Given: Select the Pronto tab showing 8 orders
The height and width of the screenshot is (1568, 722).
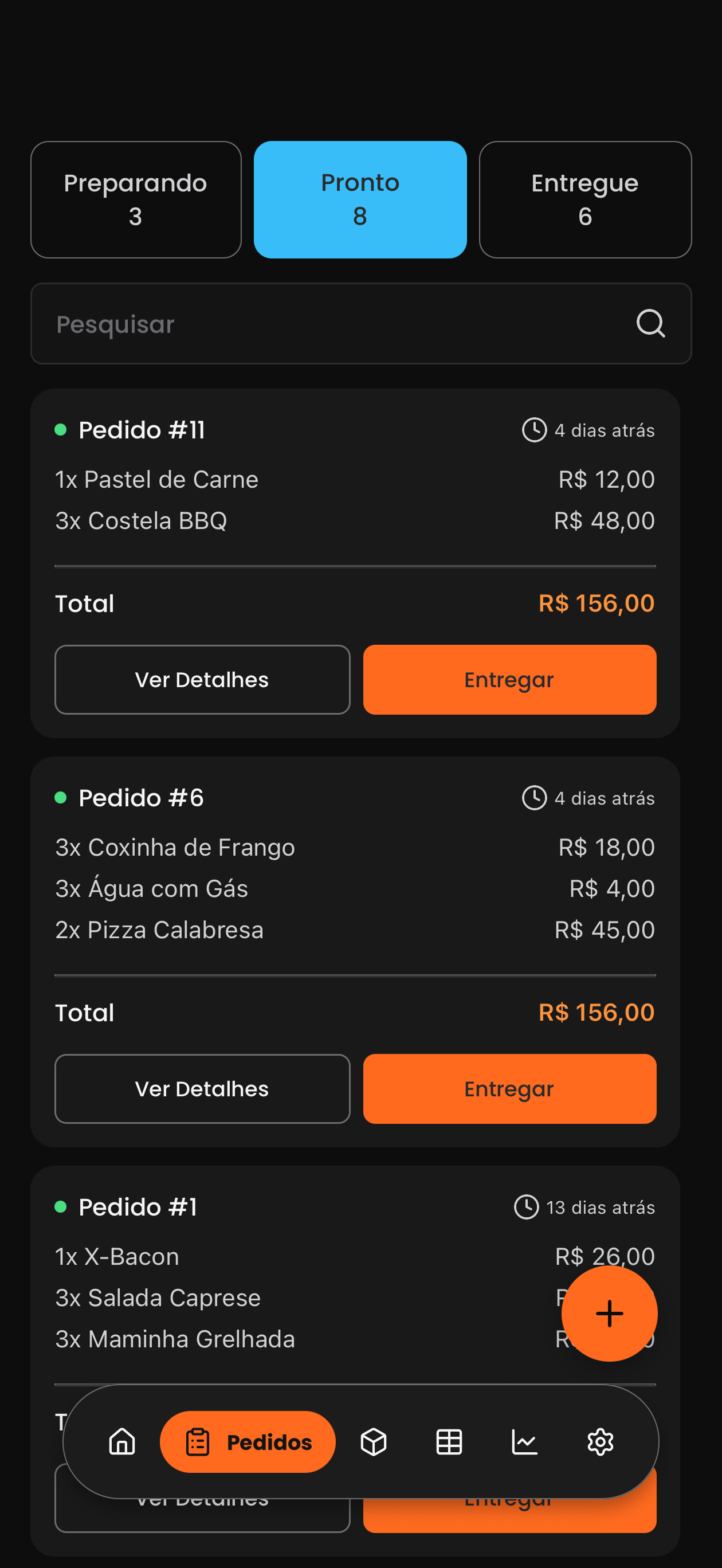Looking at the screenshot, I should pyautogui.click(x=360, y=199).
